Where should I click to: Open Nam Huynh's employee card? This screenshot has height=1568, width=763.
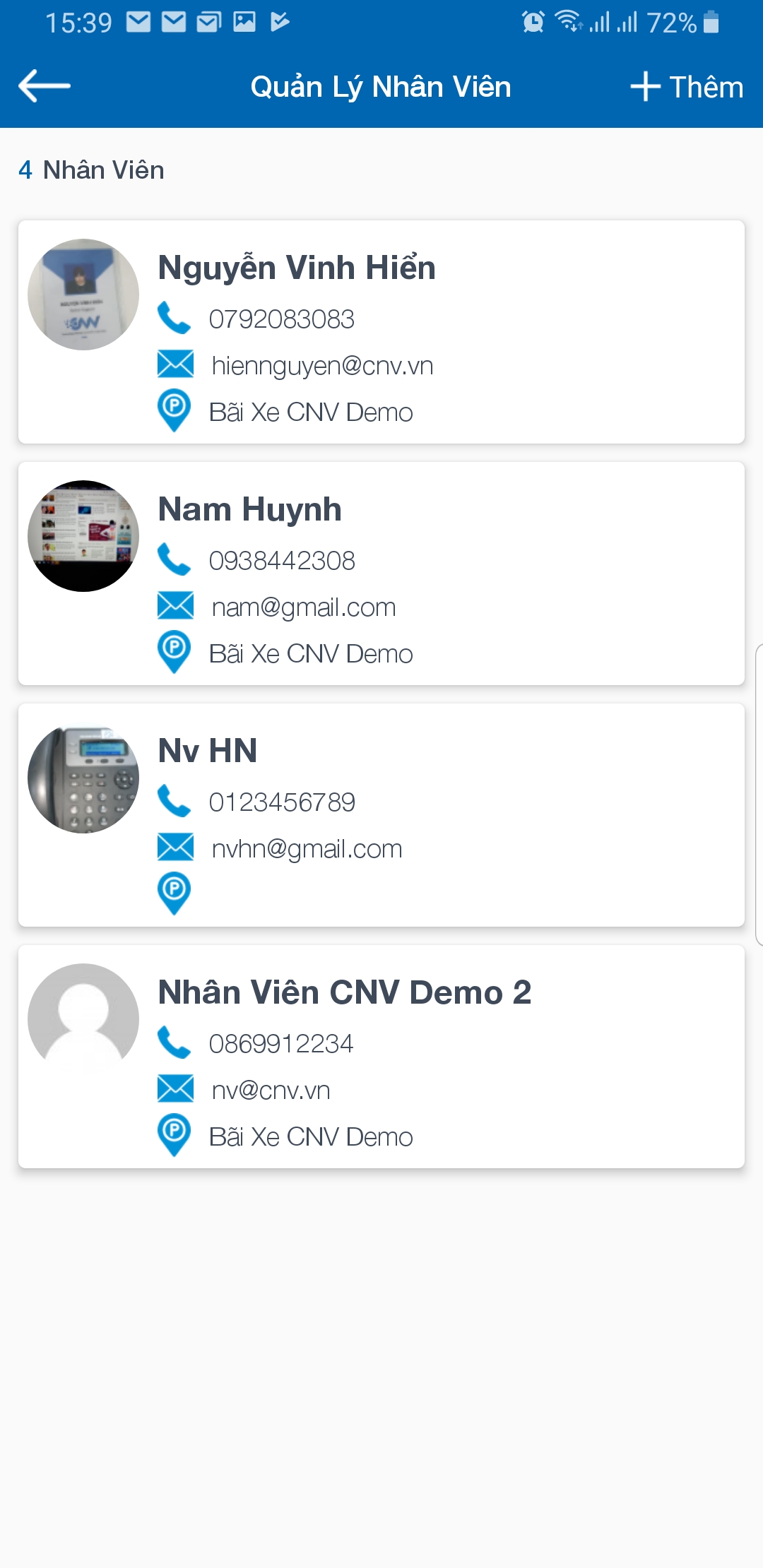click(x=381, y=574)
